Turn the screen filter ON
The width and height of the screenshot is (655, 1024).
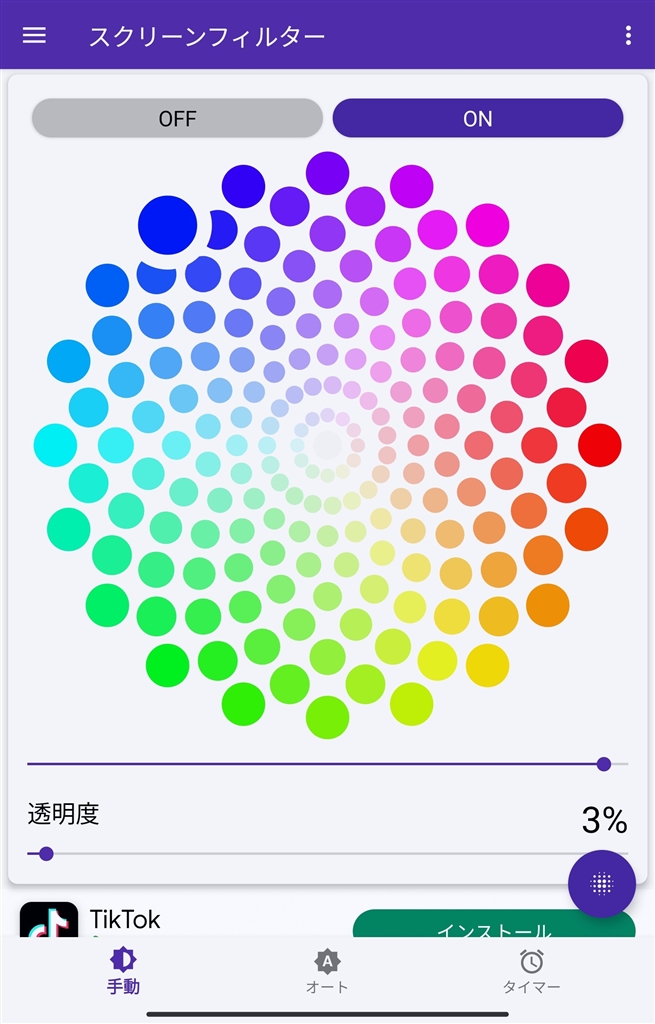[x=478, y=118]
